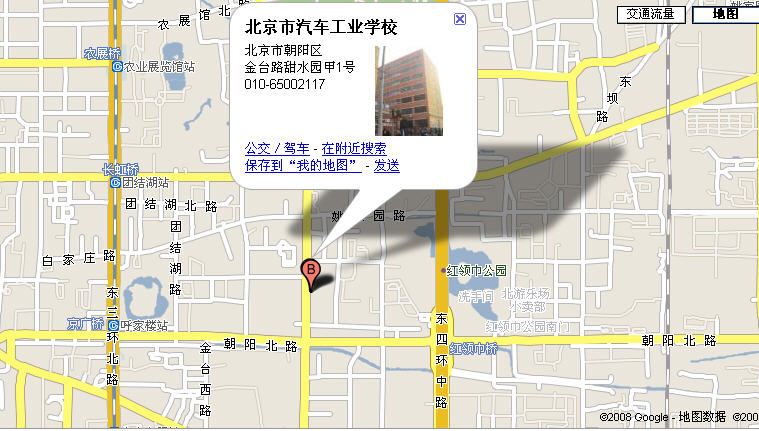Viewport: 759px width, 431px height.
Task: Tap the 农业展览馆站 subway station icon
Action: [x=117, y=67]
